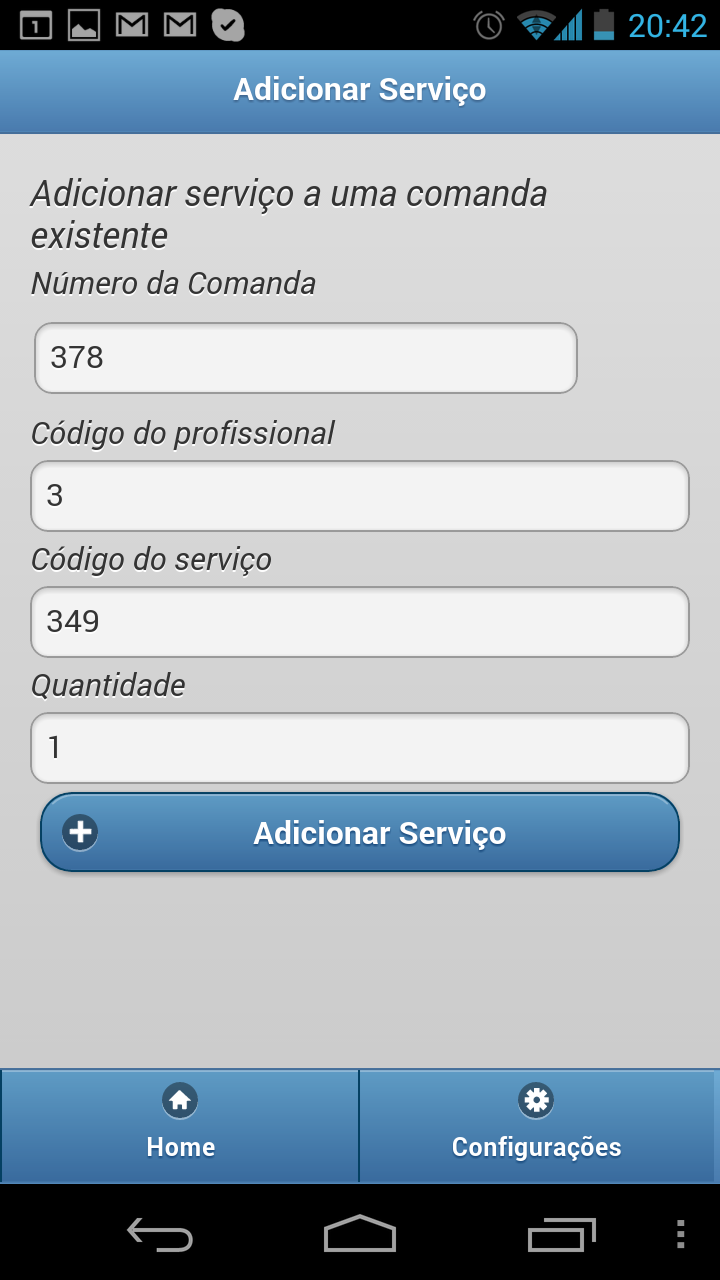This screenshot has width=720, height=1280.
Task: Tap the Adicionar Serviço title bar
Action: (x=360, y=89)
